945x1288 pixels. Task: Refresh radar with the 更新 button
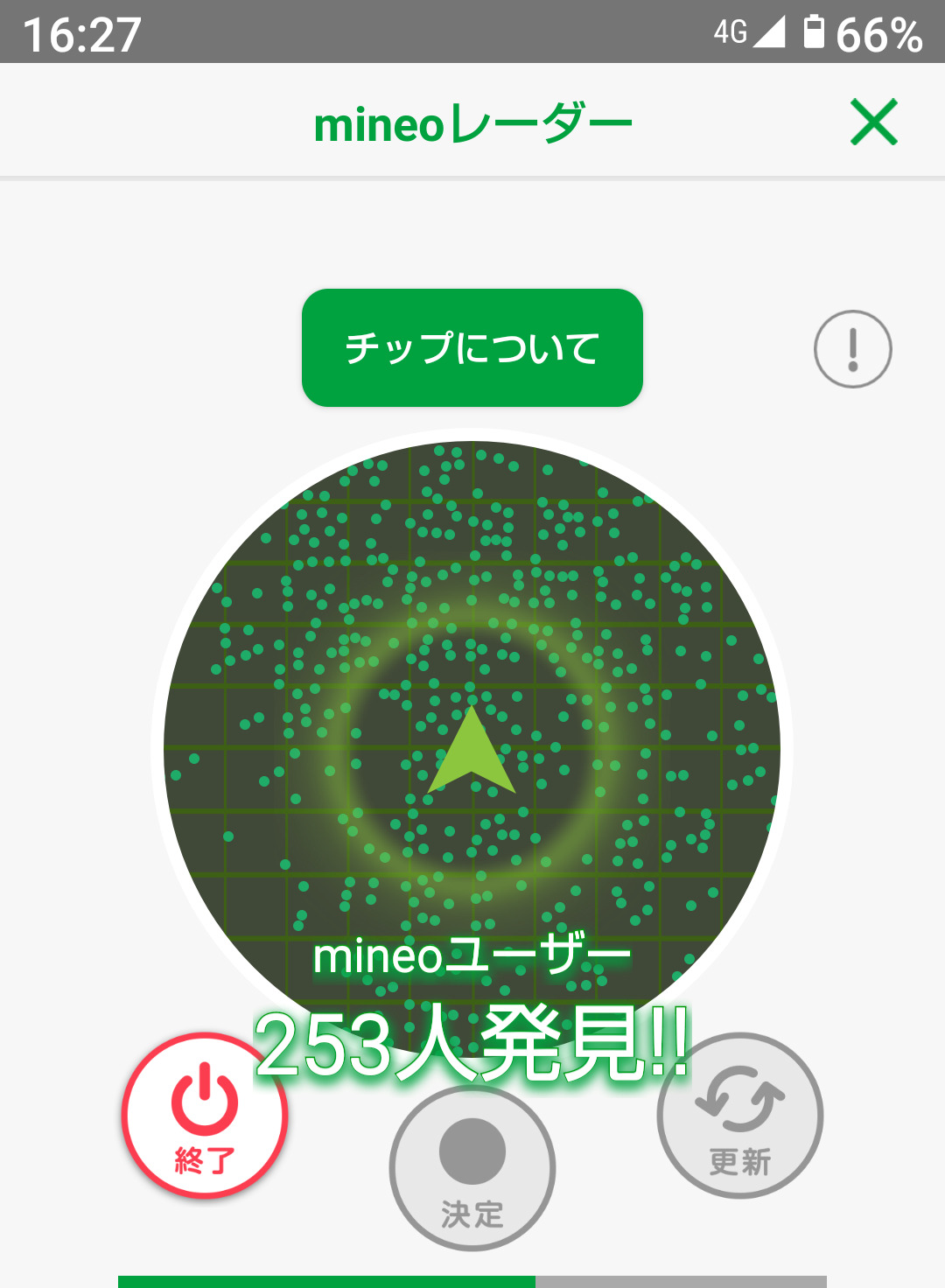click(740, 1116)
